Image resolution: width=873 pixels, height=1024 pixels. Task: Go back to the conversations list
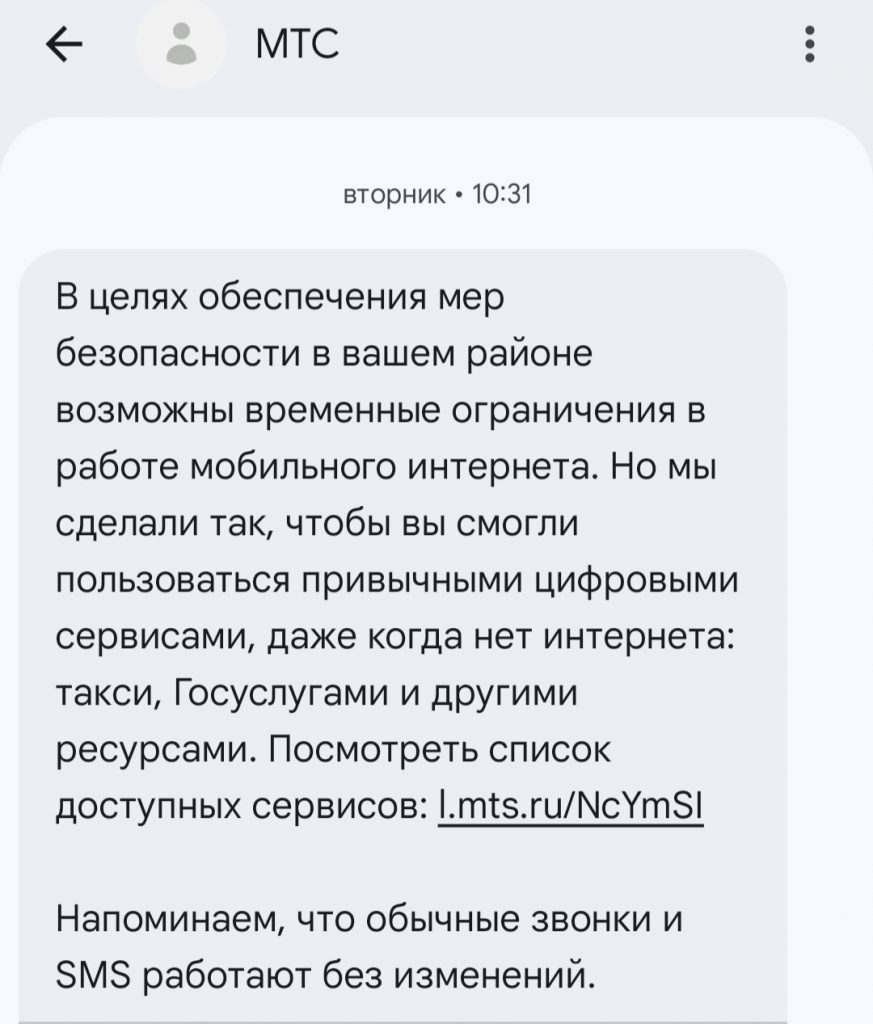pyautogui.click(x=66, y=45)
